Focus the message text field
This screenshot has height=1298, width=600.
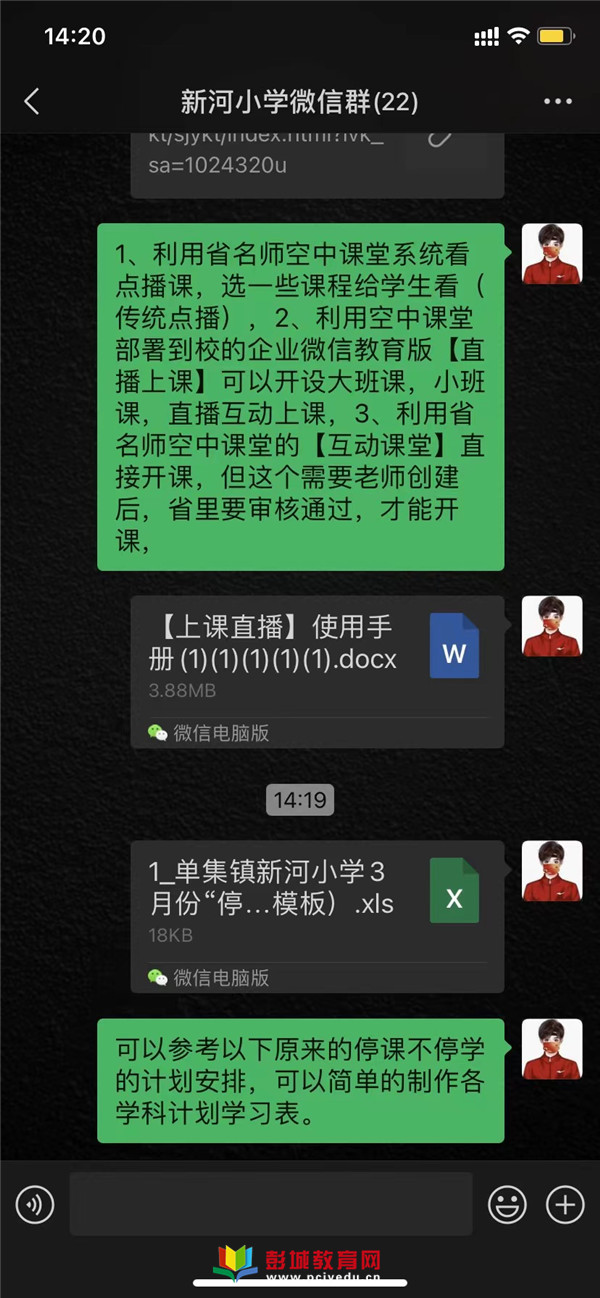tap(270, 1205)
